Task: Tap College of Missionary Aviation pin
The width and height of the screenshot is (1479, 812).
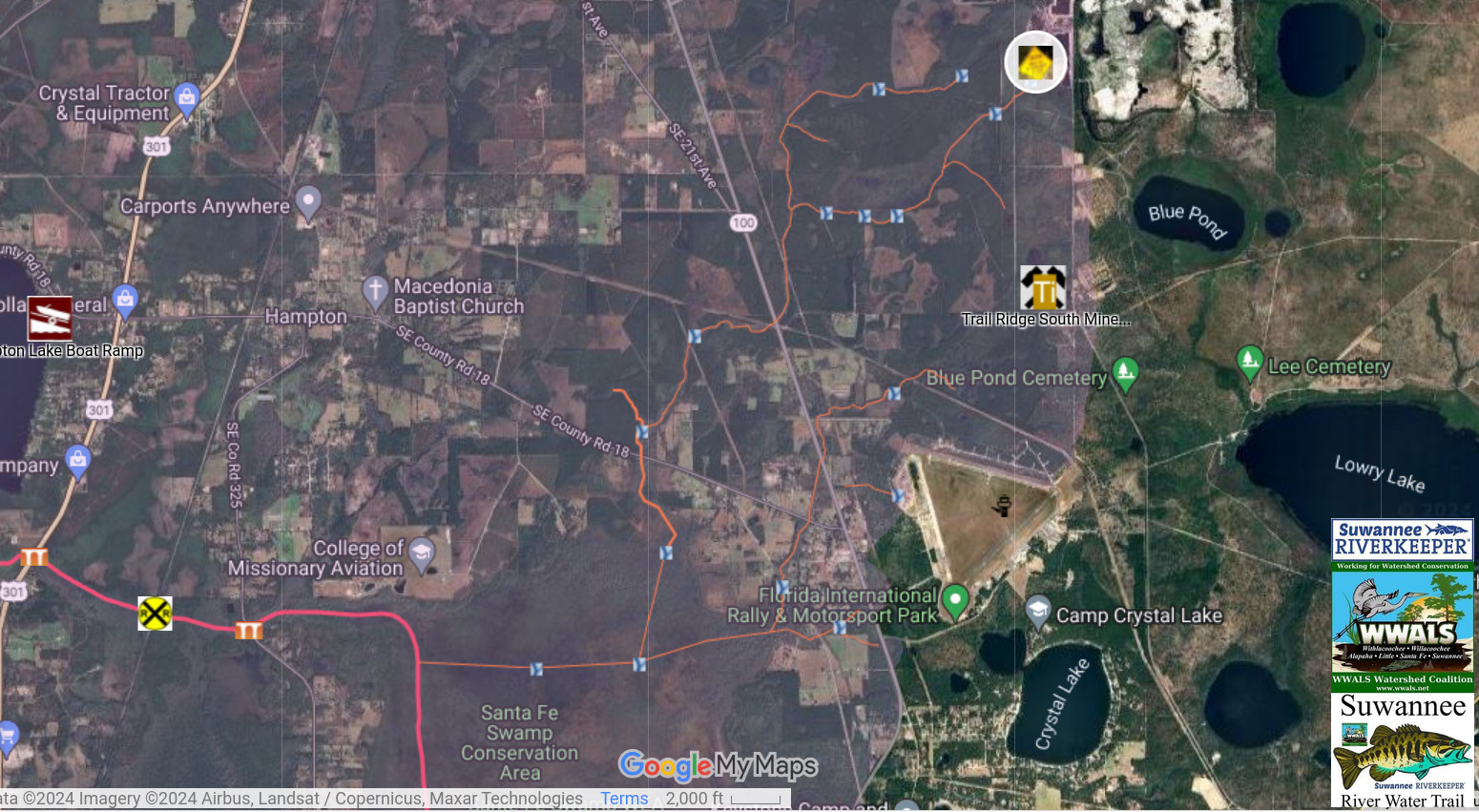Action: [421, 552]
